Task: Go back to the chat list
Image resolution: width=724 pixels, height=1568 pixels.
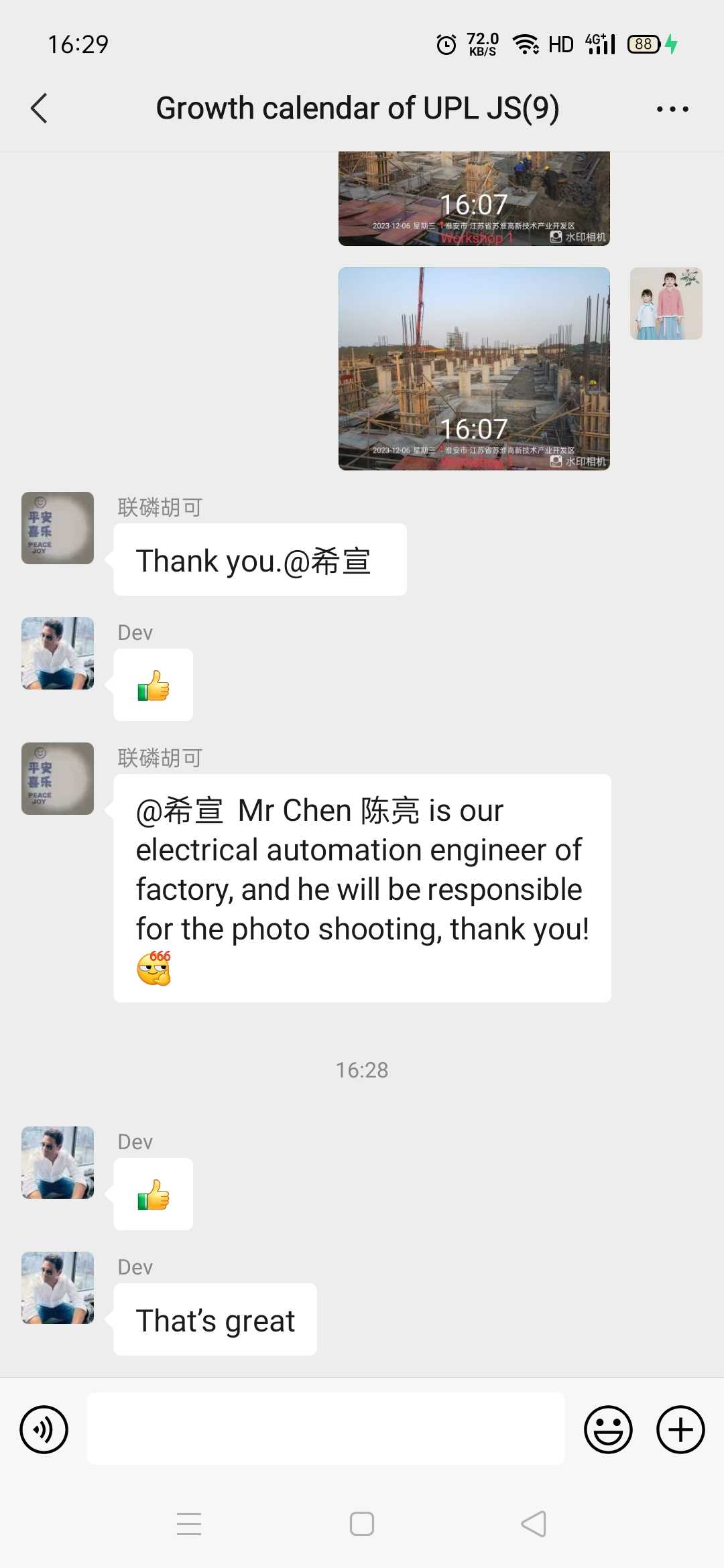Action: (40, 109)
